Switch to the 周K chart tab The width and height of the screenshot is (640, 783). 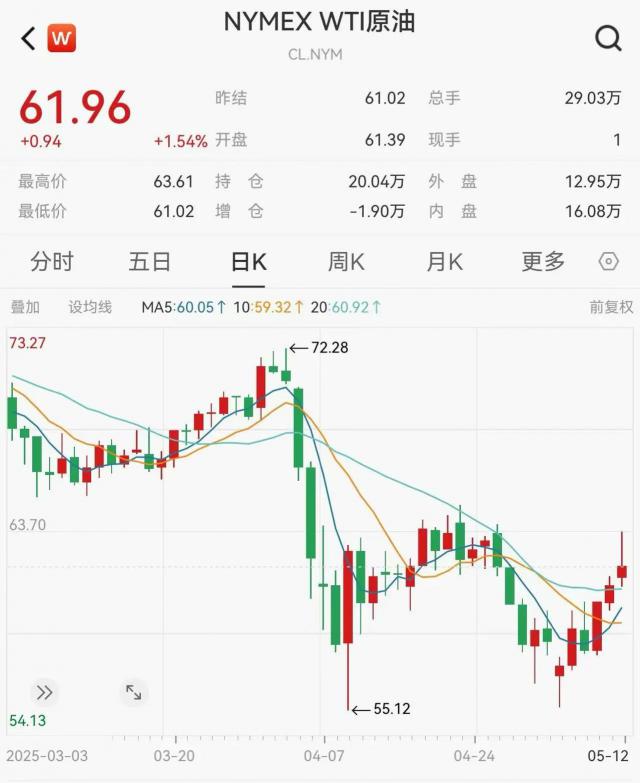346,262
